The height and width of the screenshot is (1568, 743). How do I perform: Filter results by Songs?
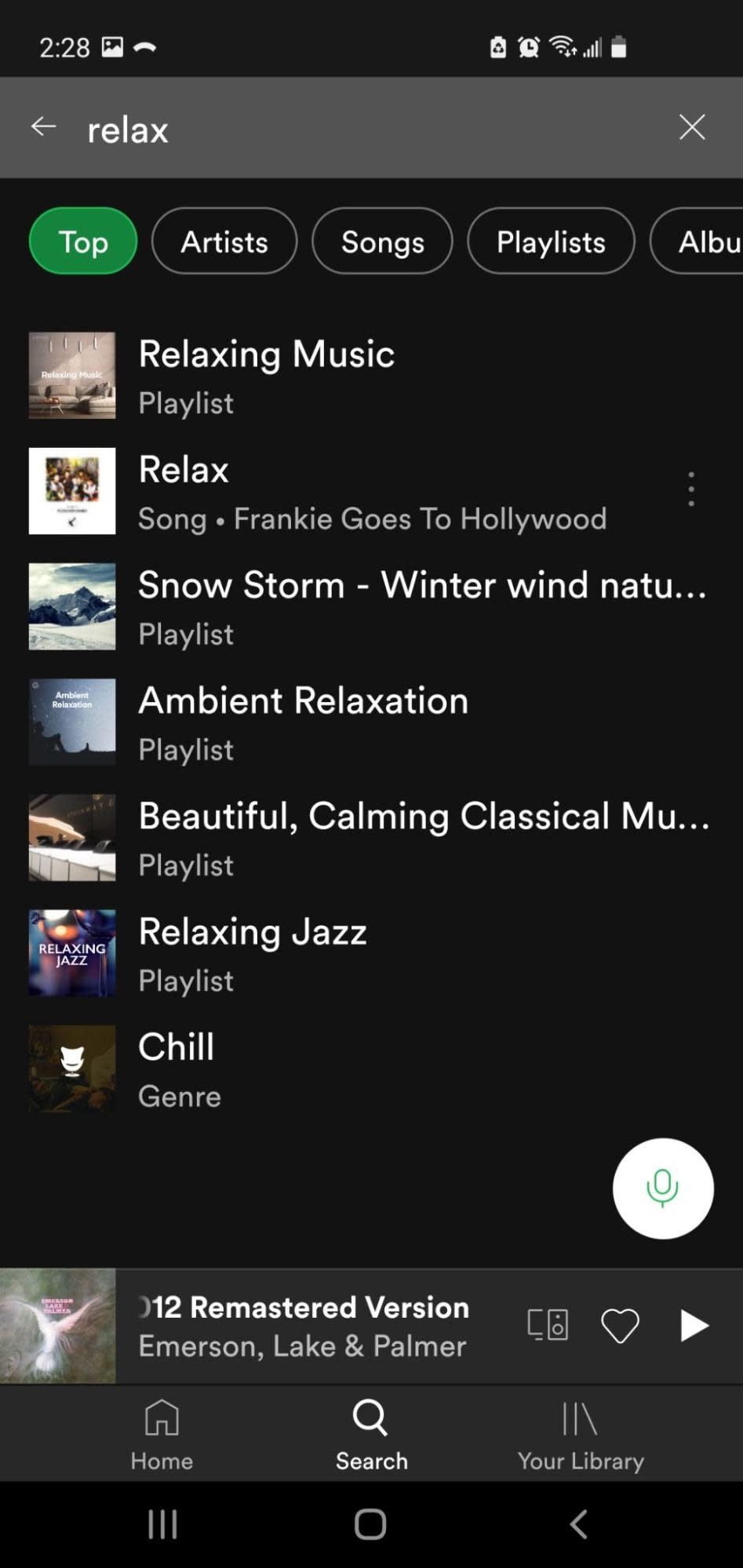pyautogui.click(x=382, y=242)
